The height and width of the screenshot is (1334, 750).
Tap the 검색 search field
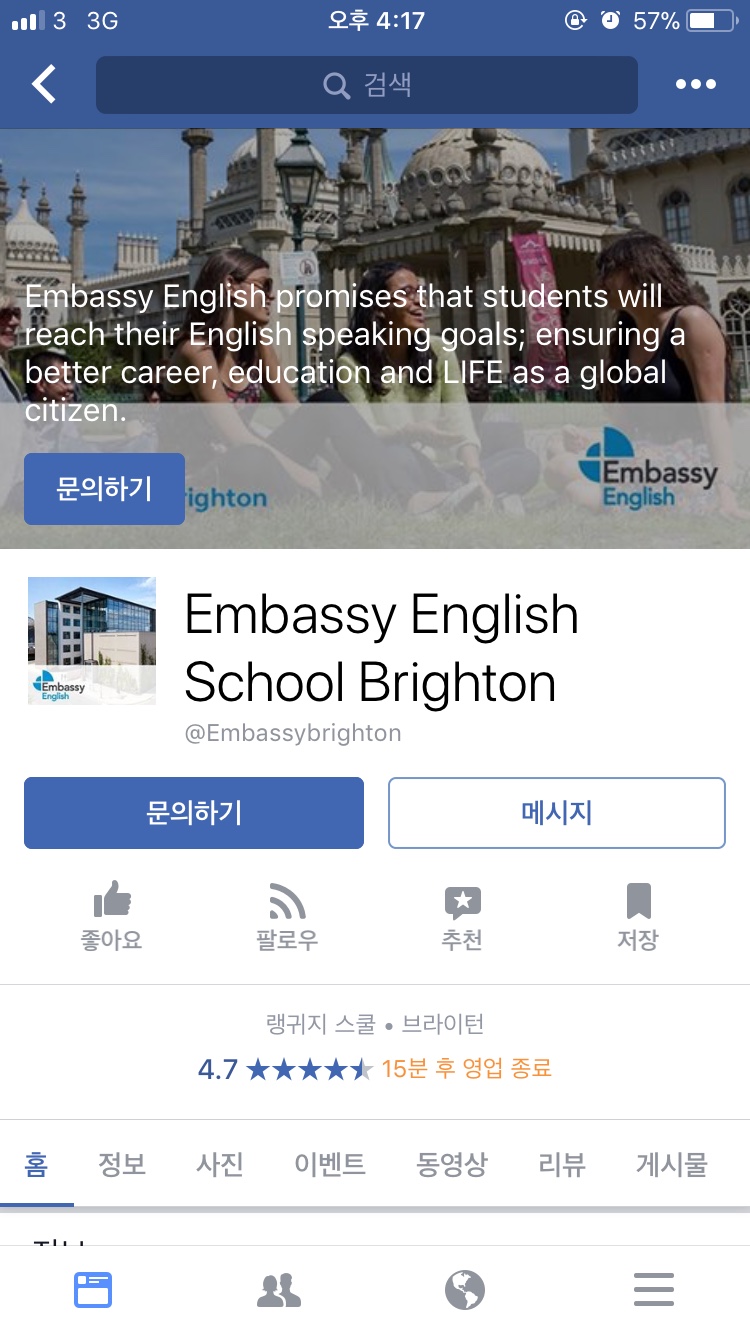coord(366,85)
